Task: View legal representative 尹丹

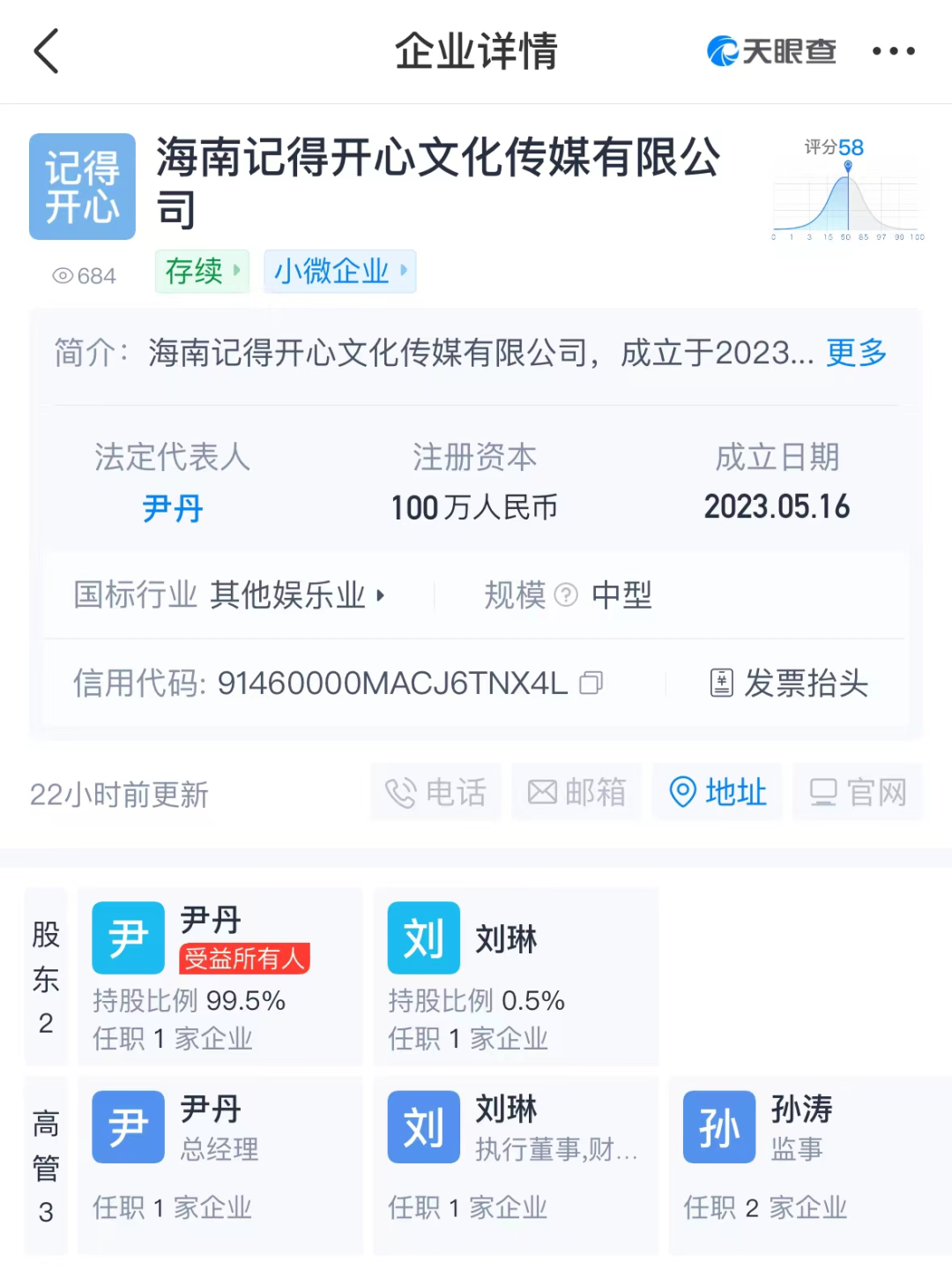Action: tap(173, 508)
